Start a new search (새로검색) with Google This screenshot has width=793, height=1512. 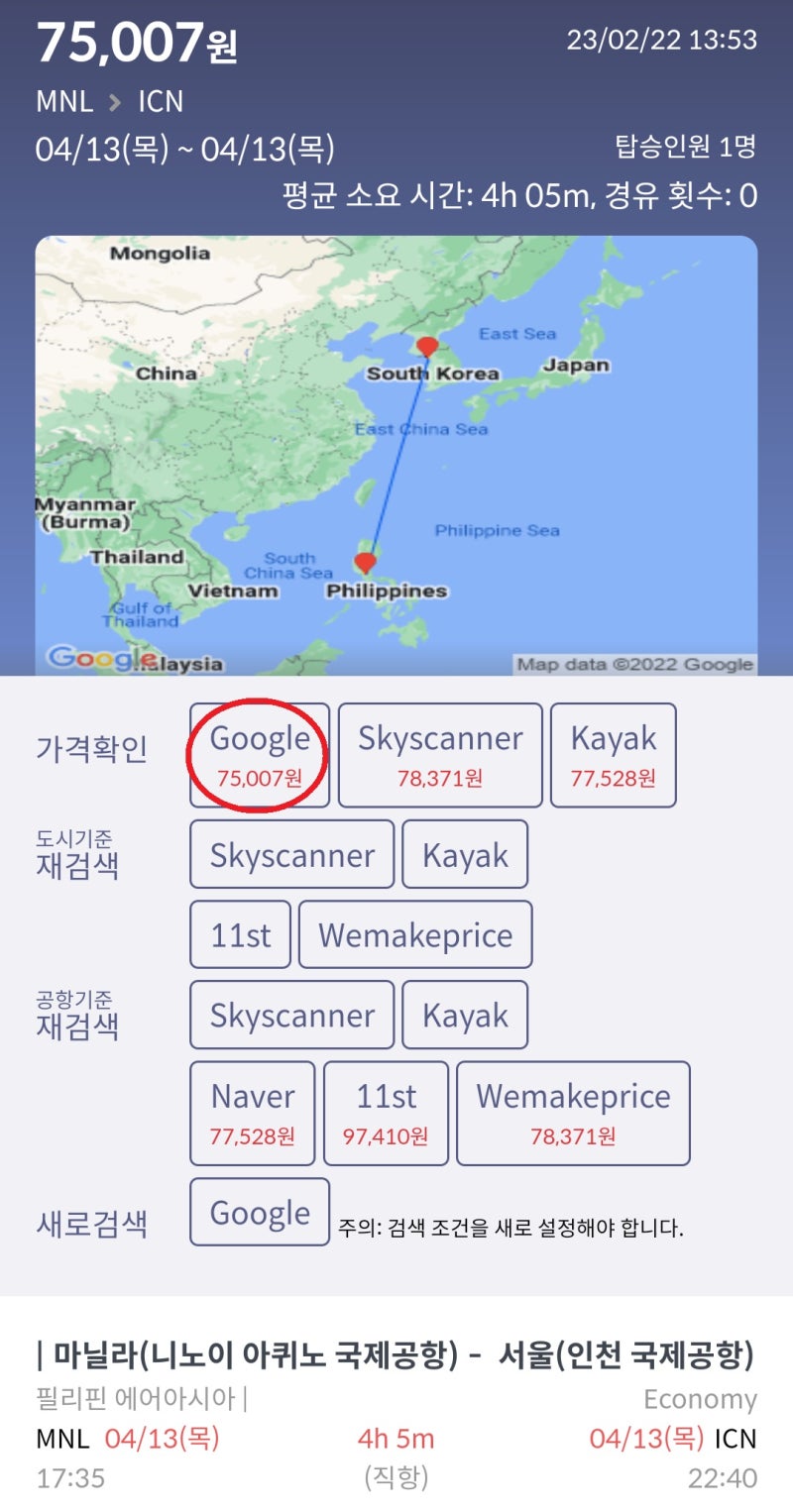260,1212
